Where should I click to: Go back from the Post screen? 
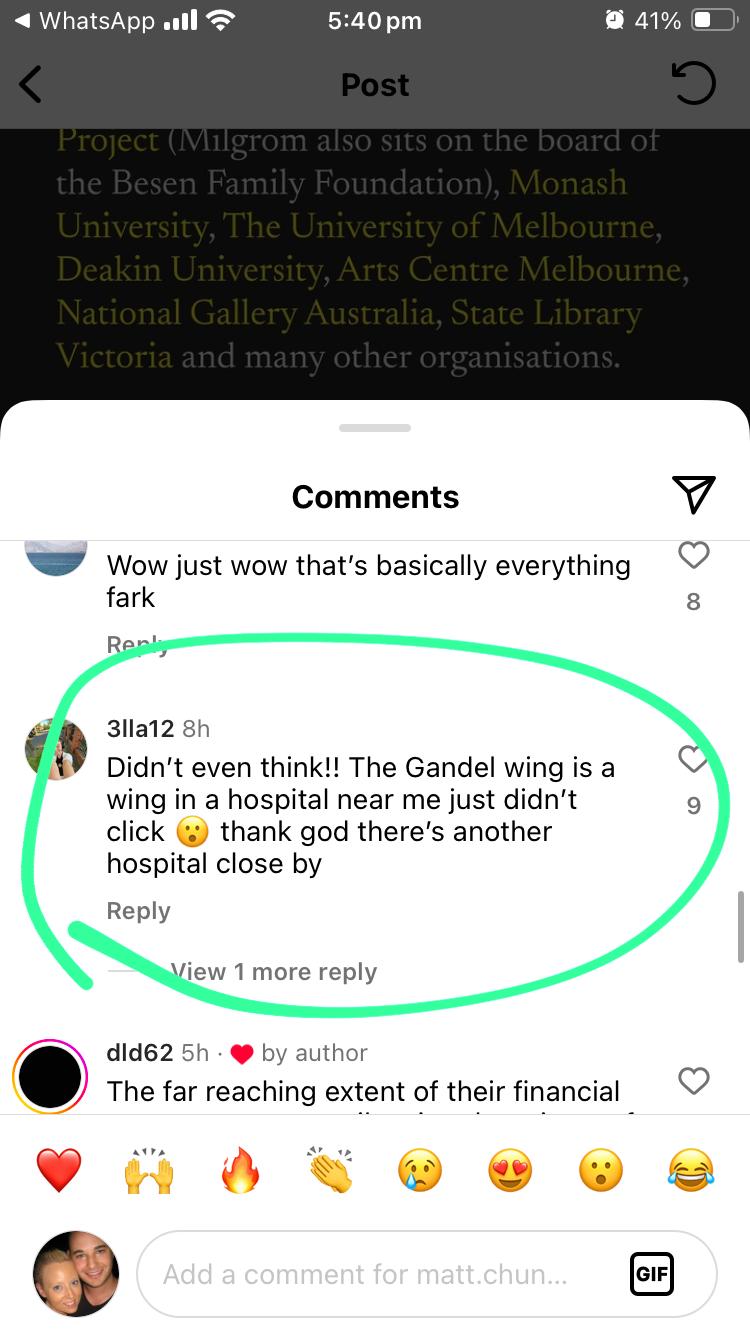pyautogui.click(x=32, y=85)
